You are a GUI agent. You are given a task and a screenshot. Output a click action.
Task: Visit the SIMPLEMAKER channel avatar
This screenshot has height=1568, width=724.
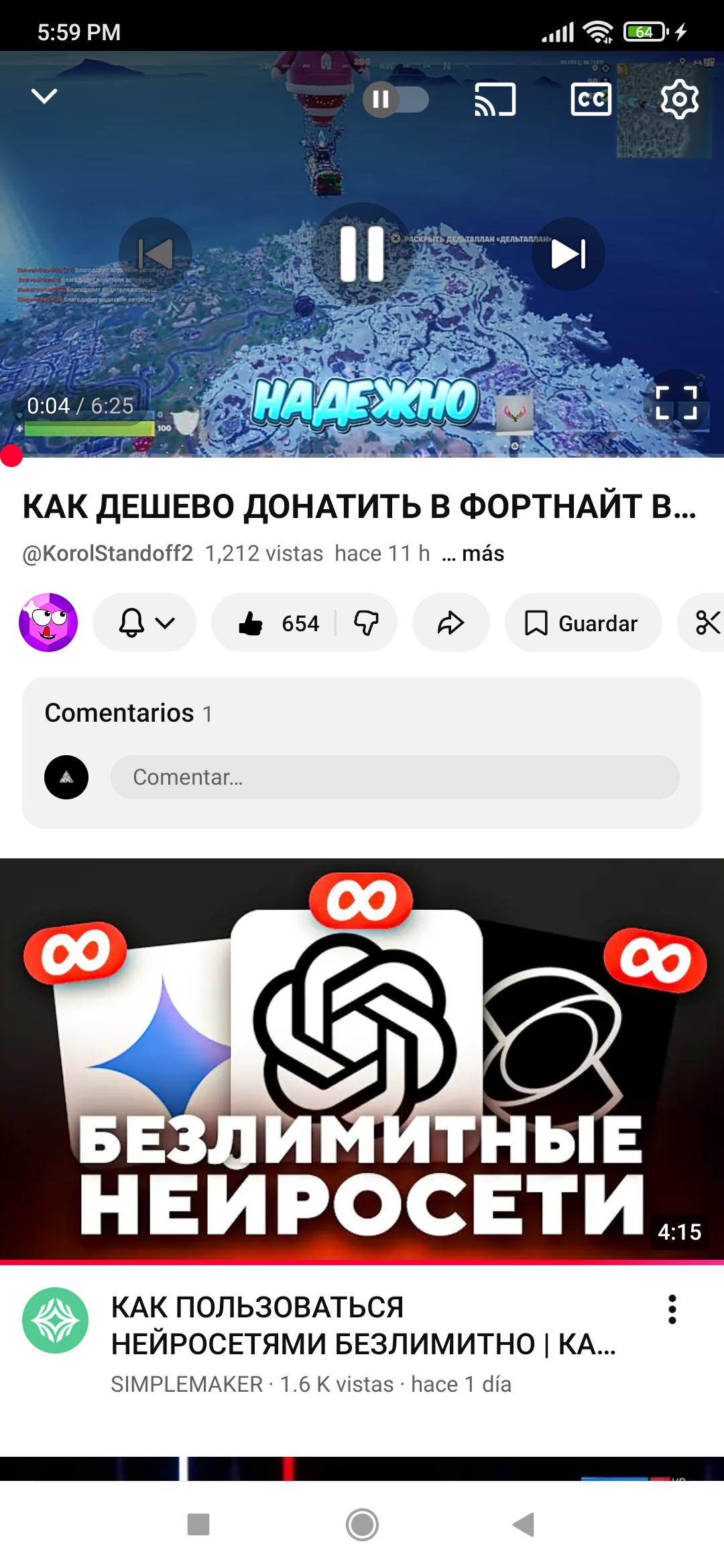[x=56, y=1321]
